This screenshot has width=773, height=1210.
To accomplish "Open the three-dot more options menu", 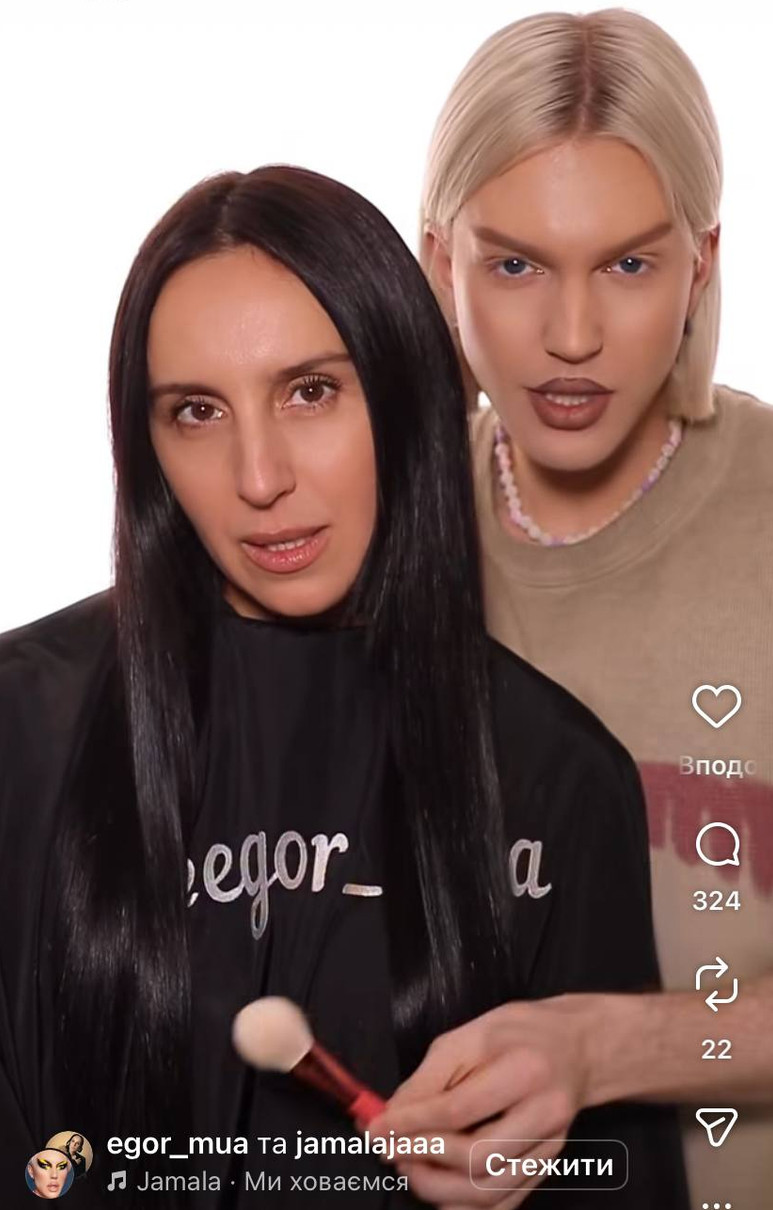I will (x=716, y=1203).
